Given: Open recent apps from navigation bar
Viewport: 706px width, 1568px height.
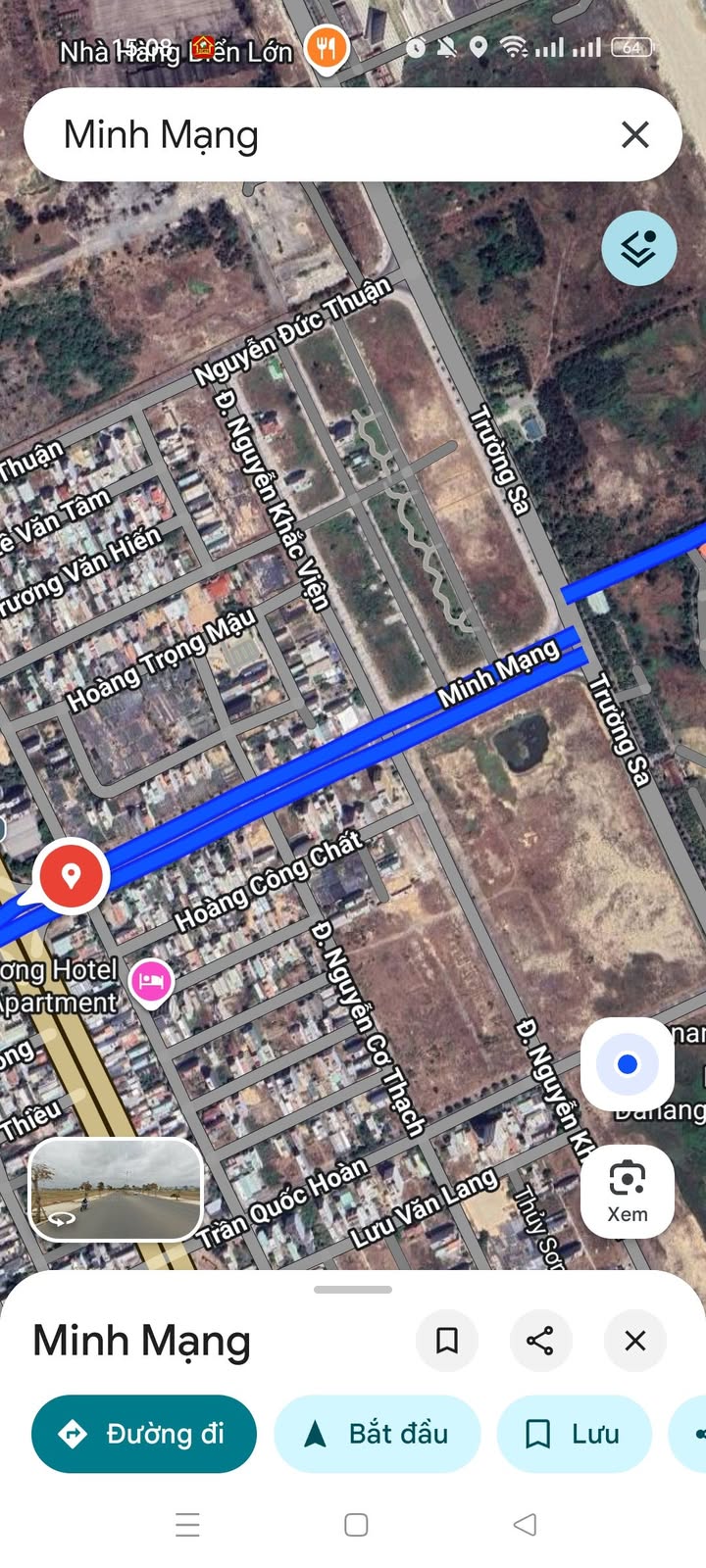Looking at the screenshot, I should pos(187,1524).
